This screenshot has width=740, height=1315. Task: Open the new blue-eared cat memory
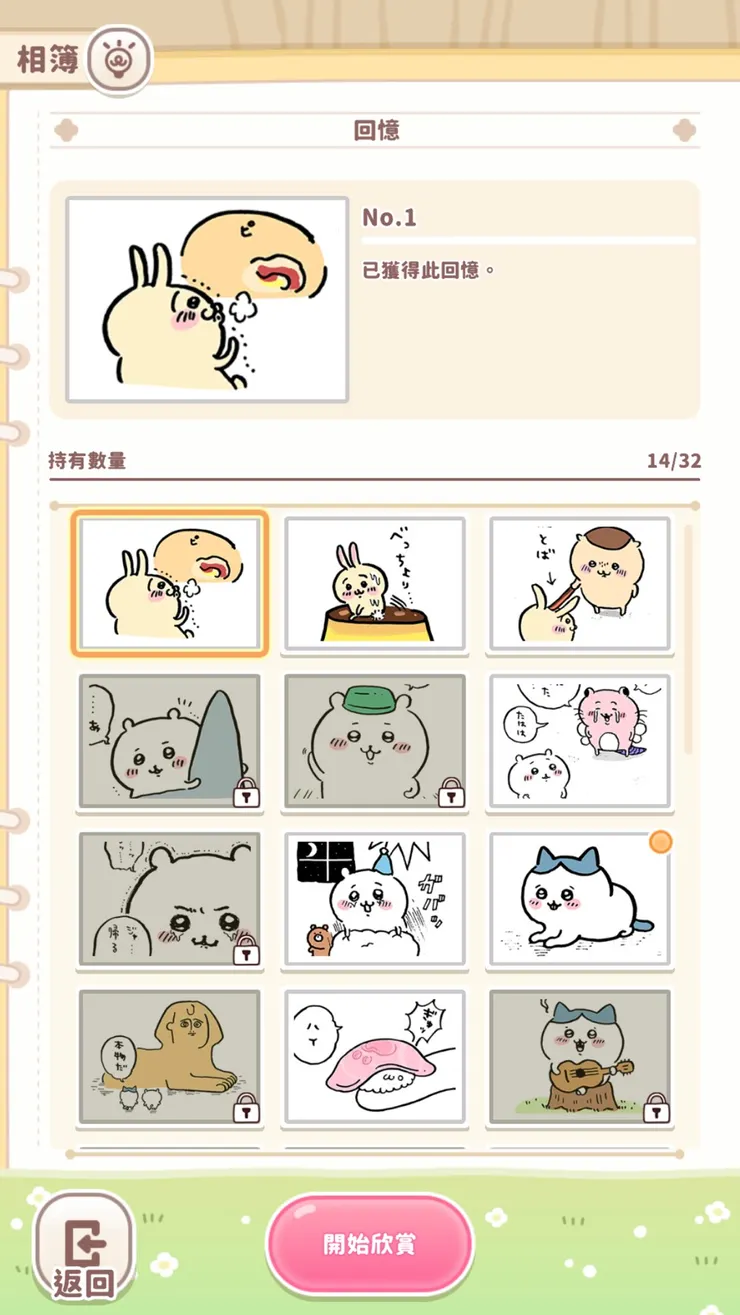(579, 899)
